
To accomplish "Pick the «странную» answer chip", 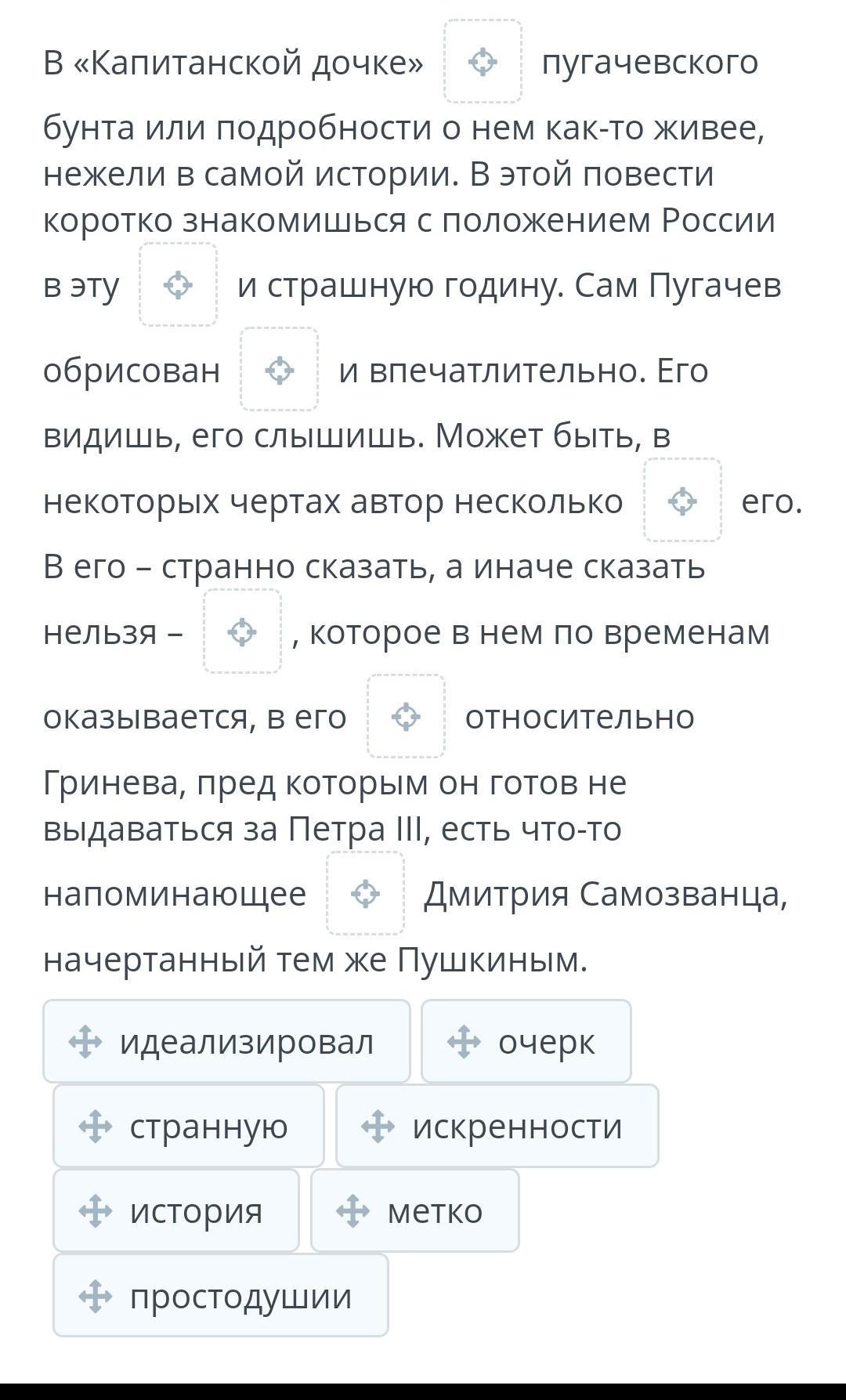I will tap(189, 1126).
